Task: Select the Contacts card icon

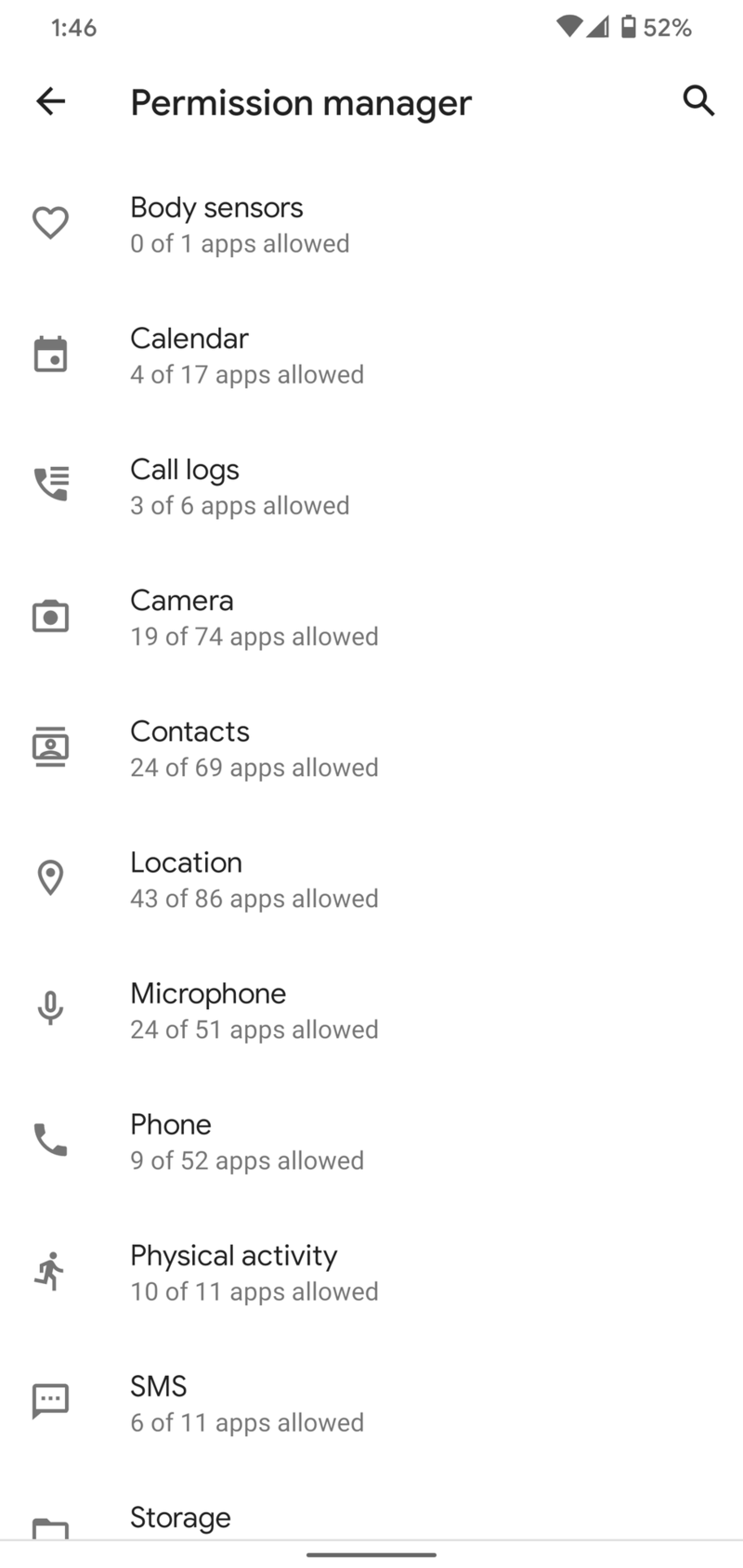Action: (x=51, y=746)
